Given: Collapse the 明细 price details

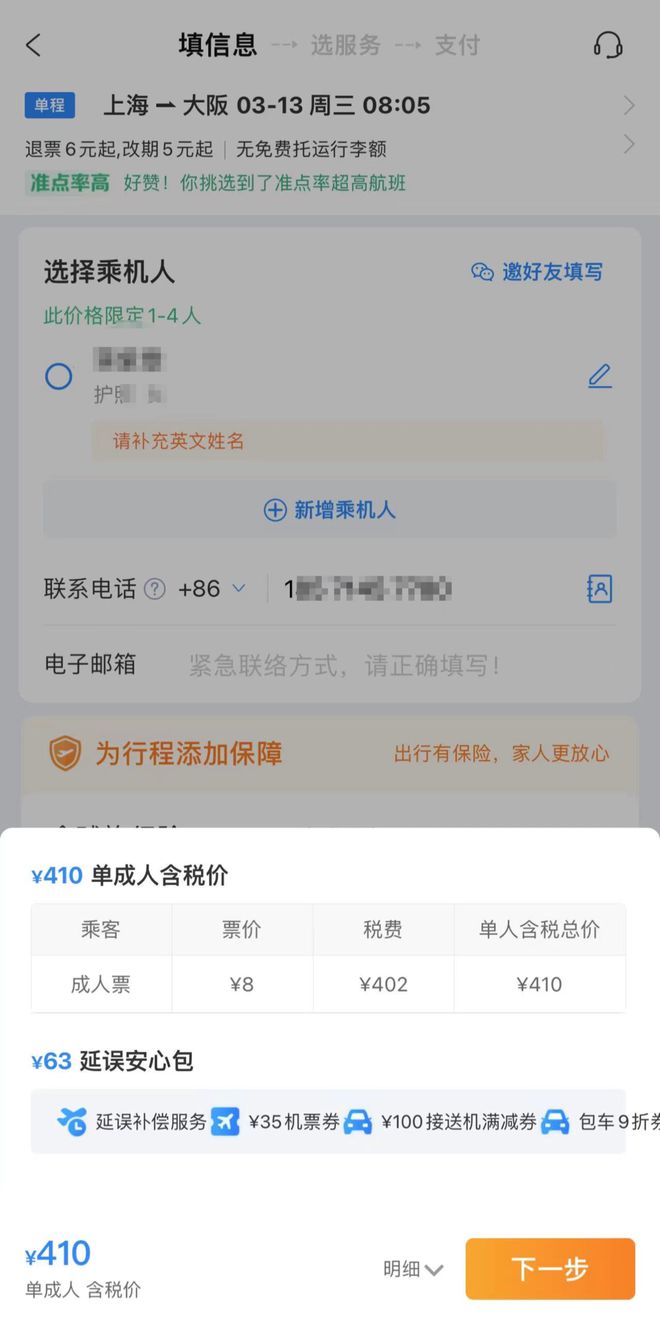Looking at the screenshot, I should (x=413, y=1269).
